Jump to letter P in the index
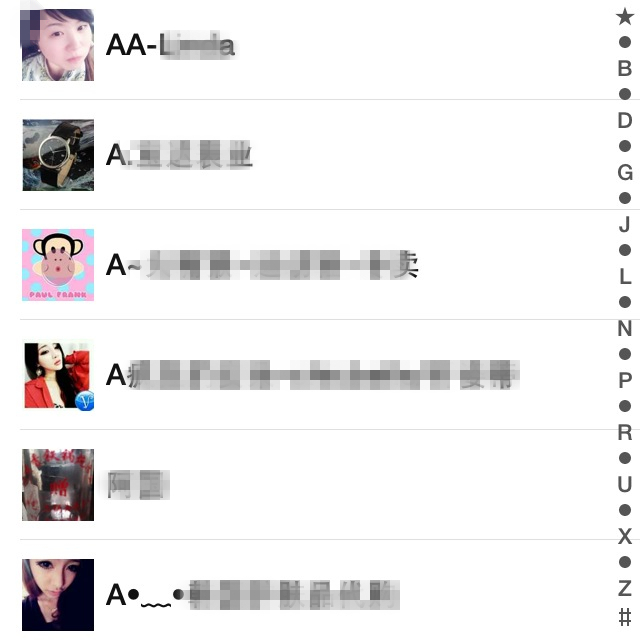Viewport: 640px width, 641px height. (x=625, y=380)
